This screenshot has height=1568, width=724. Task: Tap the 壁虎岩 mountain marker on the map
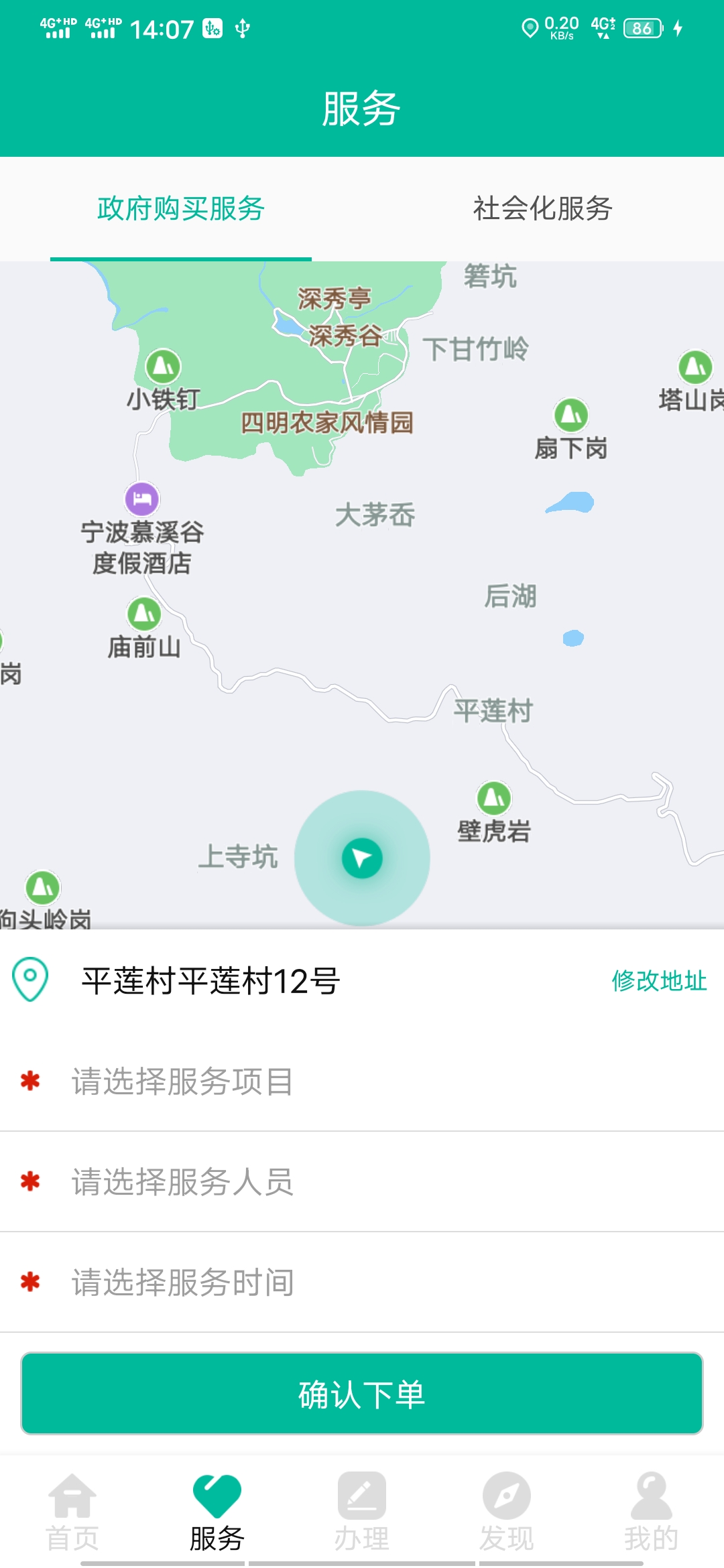click(x=493, y=799)
